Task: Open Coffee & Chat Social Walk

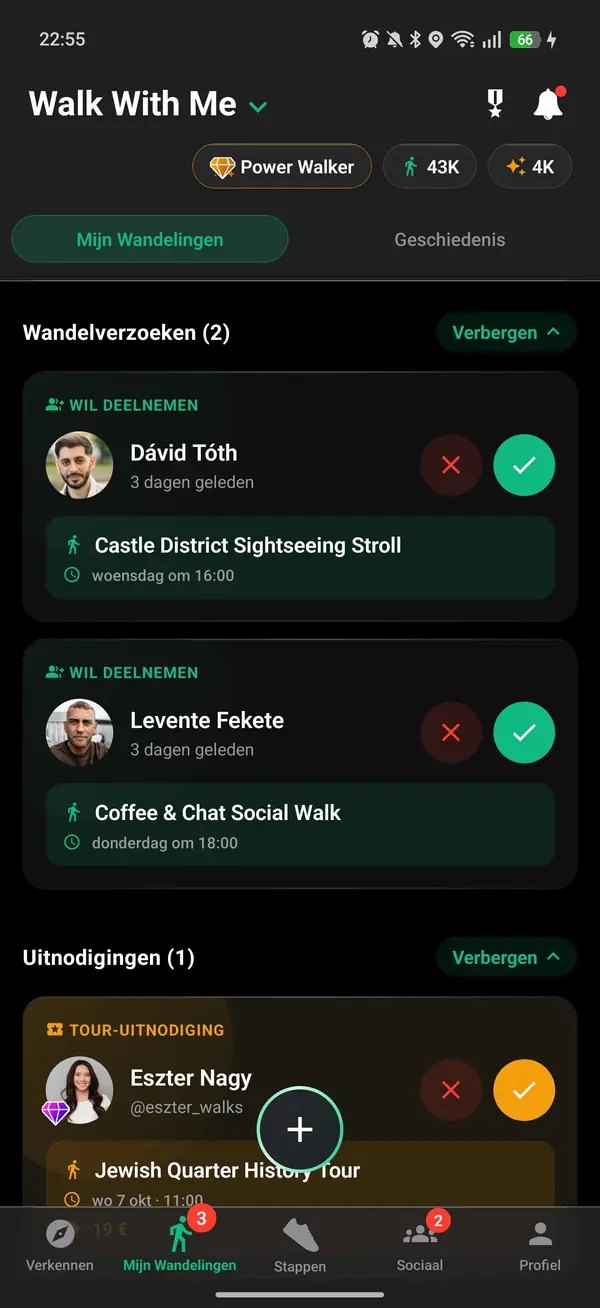Action: point(300,825)
